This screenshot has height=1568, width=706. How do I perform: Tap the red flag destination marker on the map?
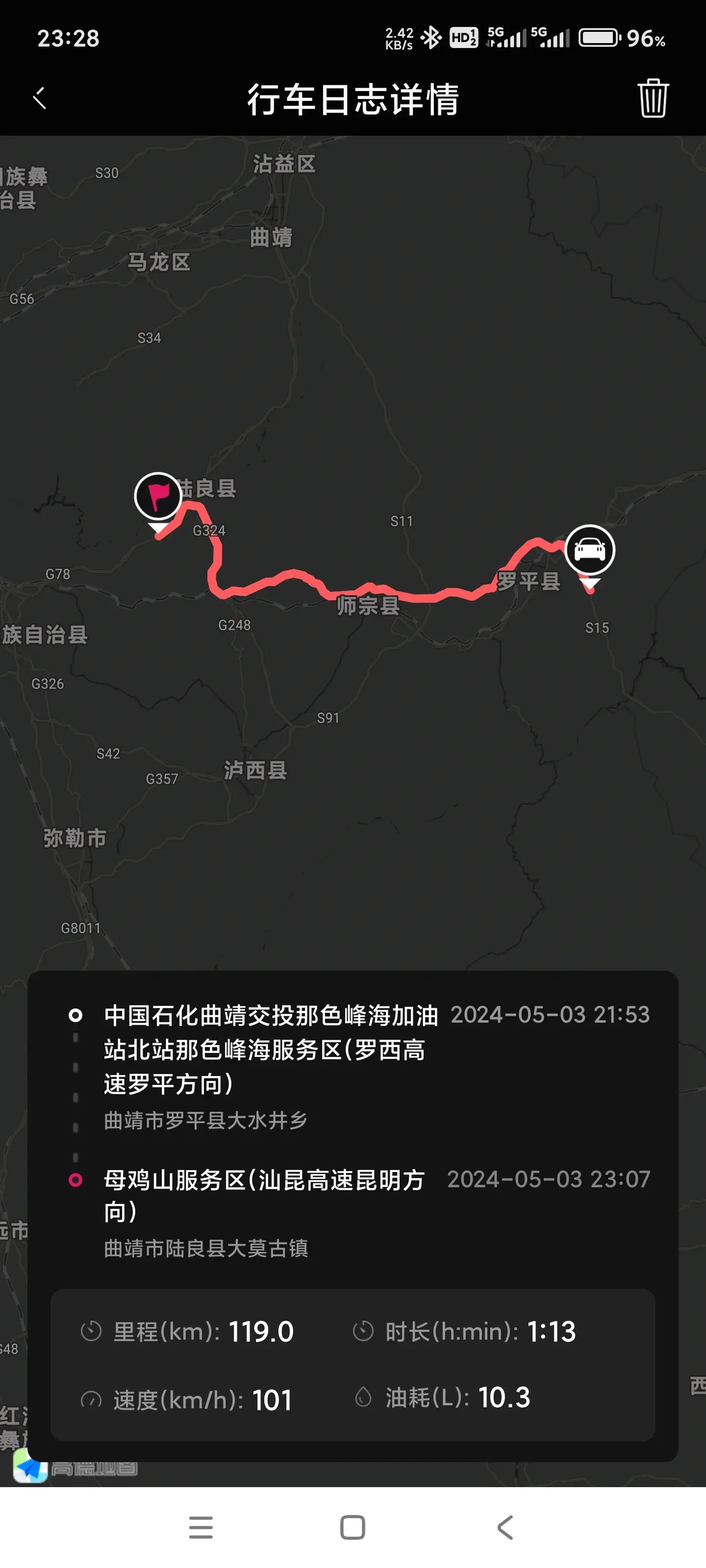[x=158, y=496]
